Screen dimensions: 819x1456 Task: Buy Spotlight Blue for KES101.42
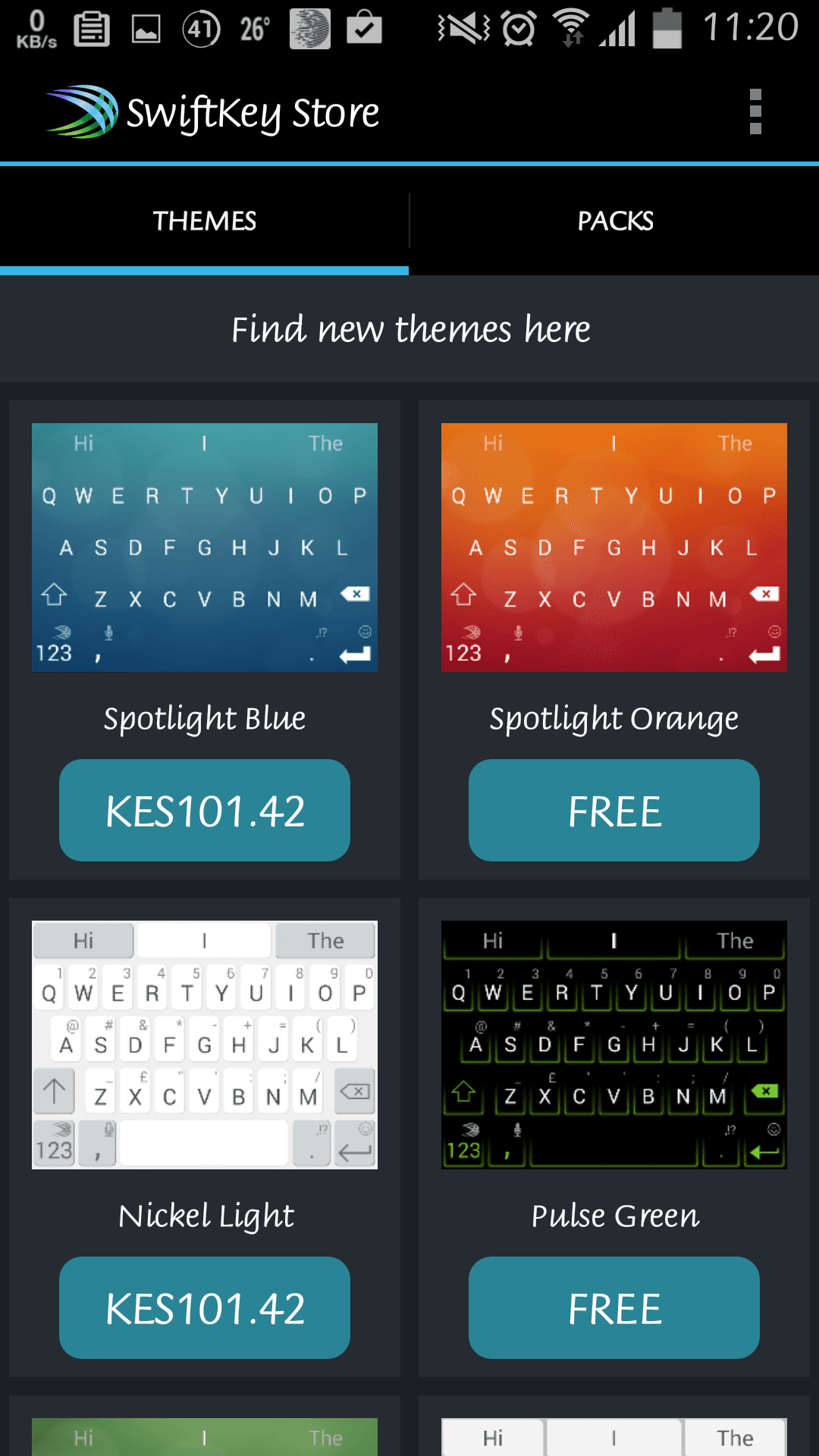[x=205, y=811]
